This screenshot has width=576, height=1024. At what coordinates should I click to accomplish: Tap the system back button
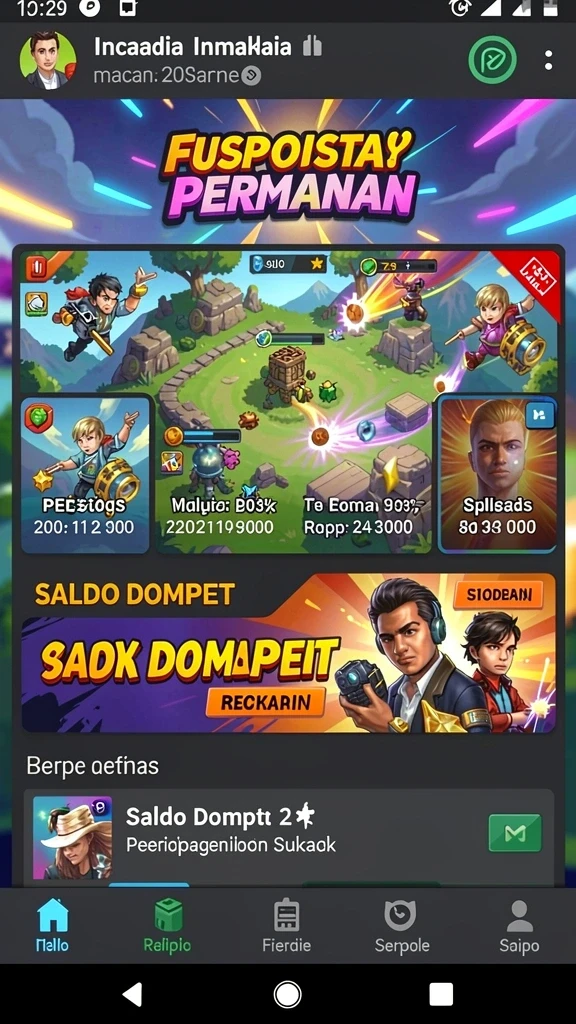133,994
